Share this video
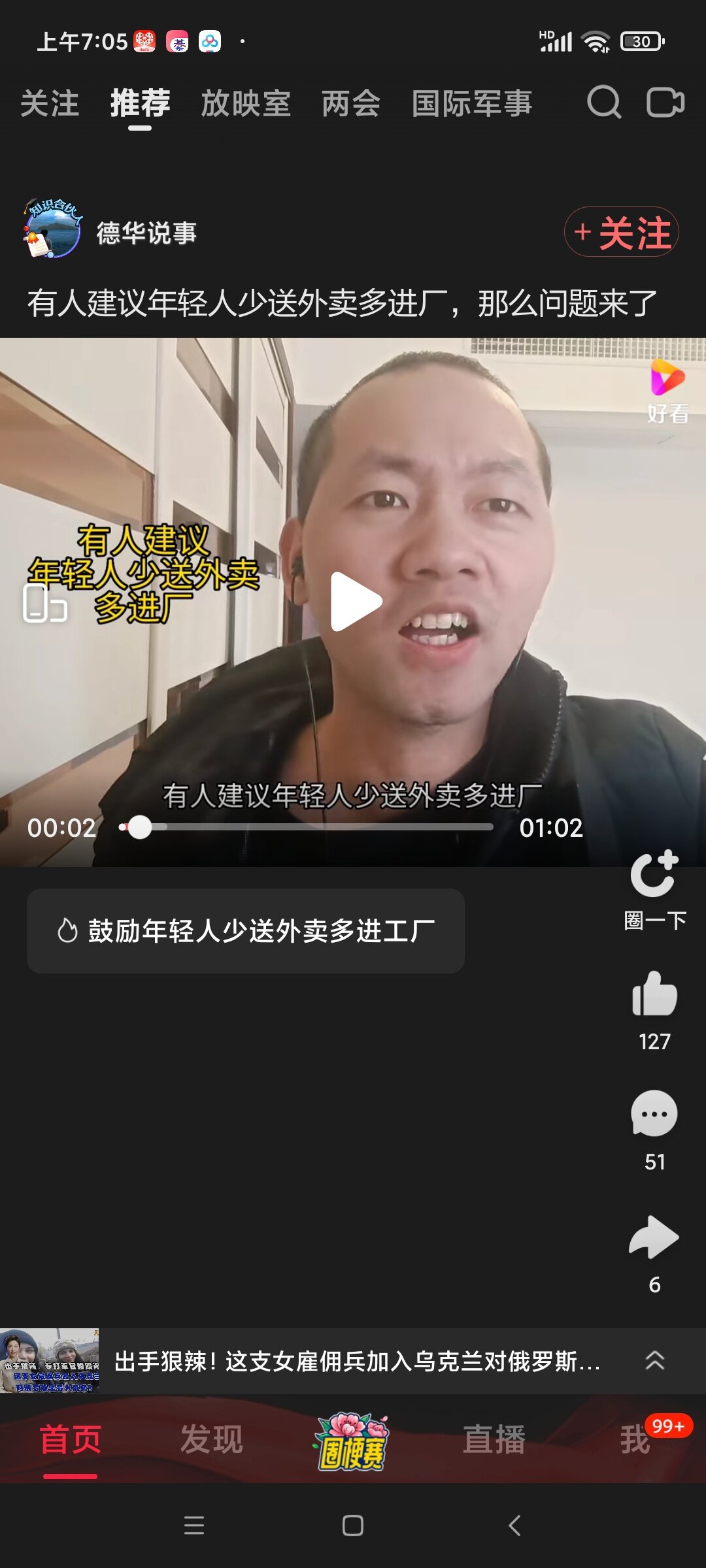706x1568 pixels. click(x=654, y=1237)
